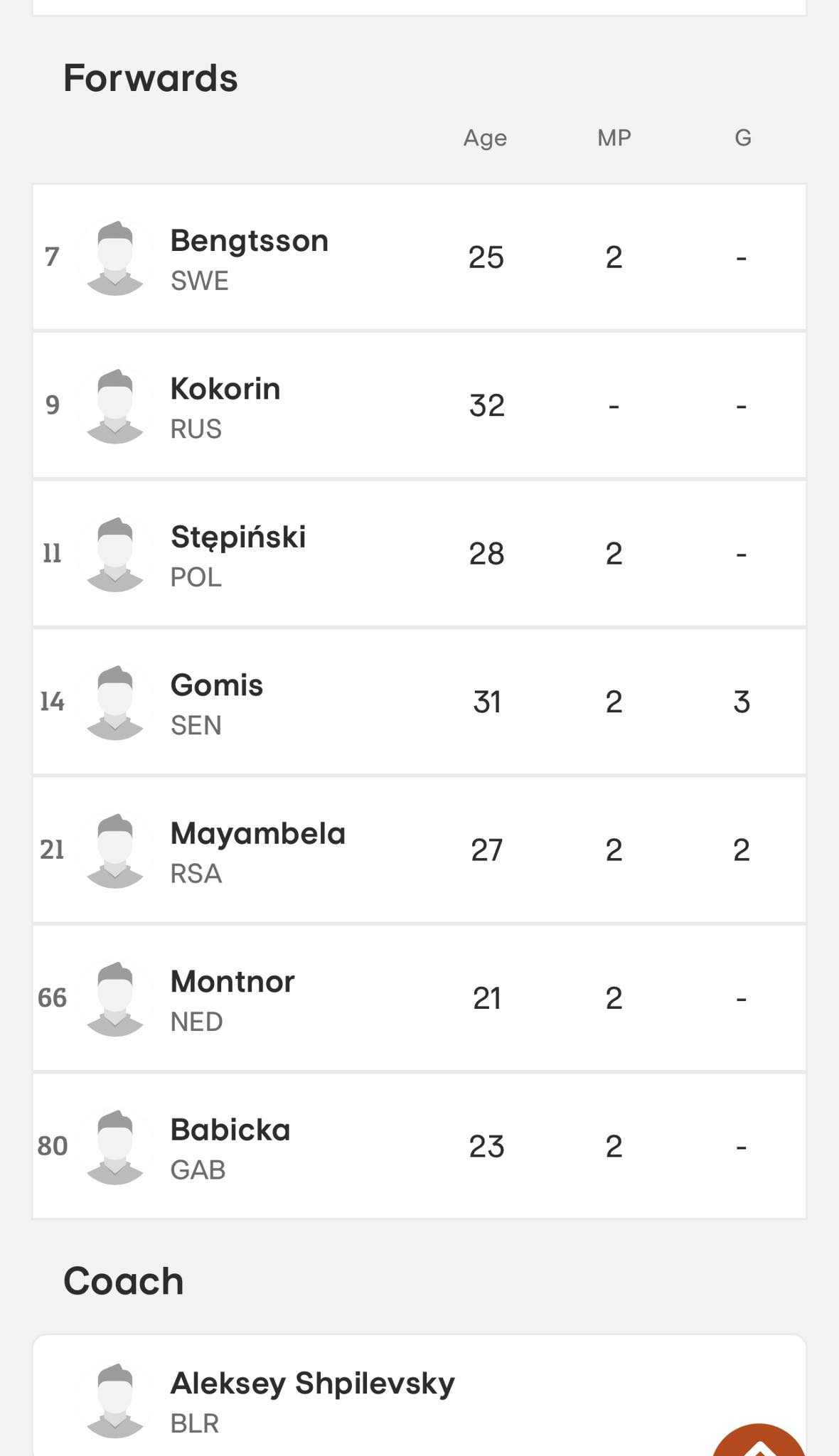Tap Mayambela's player entry

419,850
